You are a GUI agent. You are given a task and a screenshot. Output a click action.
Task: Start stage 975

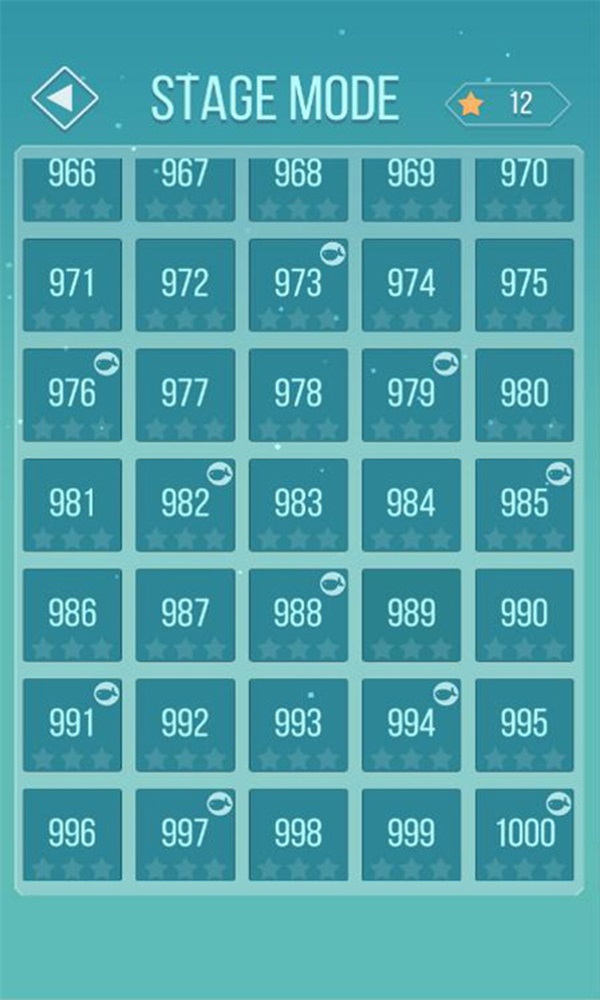pos(524,285)
